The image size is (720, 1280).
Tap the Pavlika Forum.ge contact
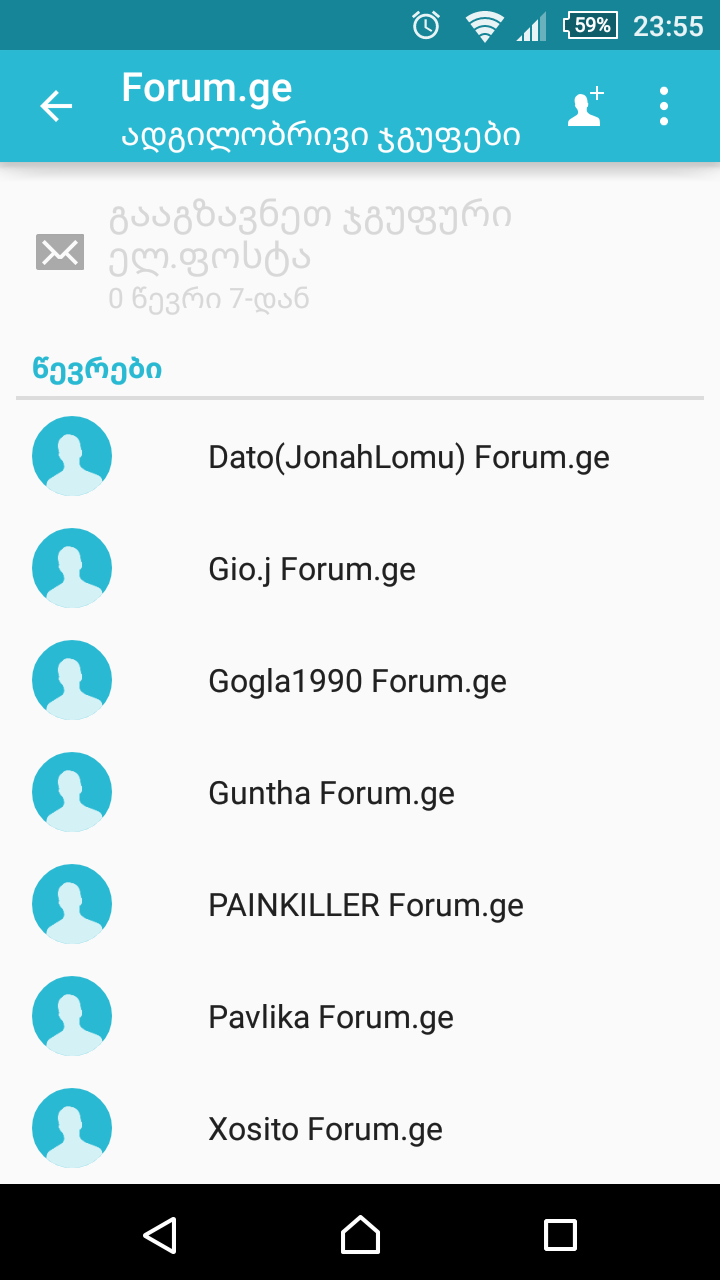[331, 1017]
